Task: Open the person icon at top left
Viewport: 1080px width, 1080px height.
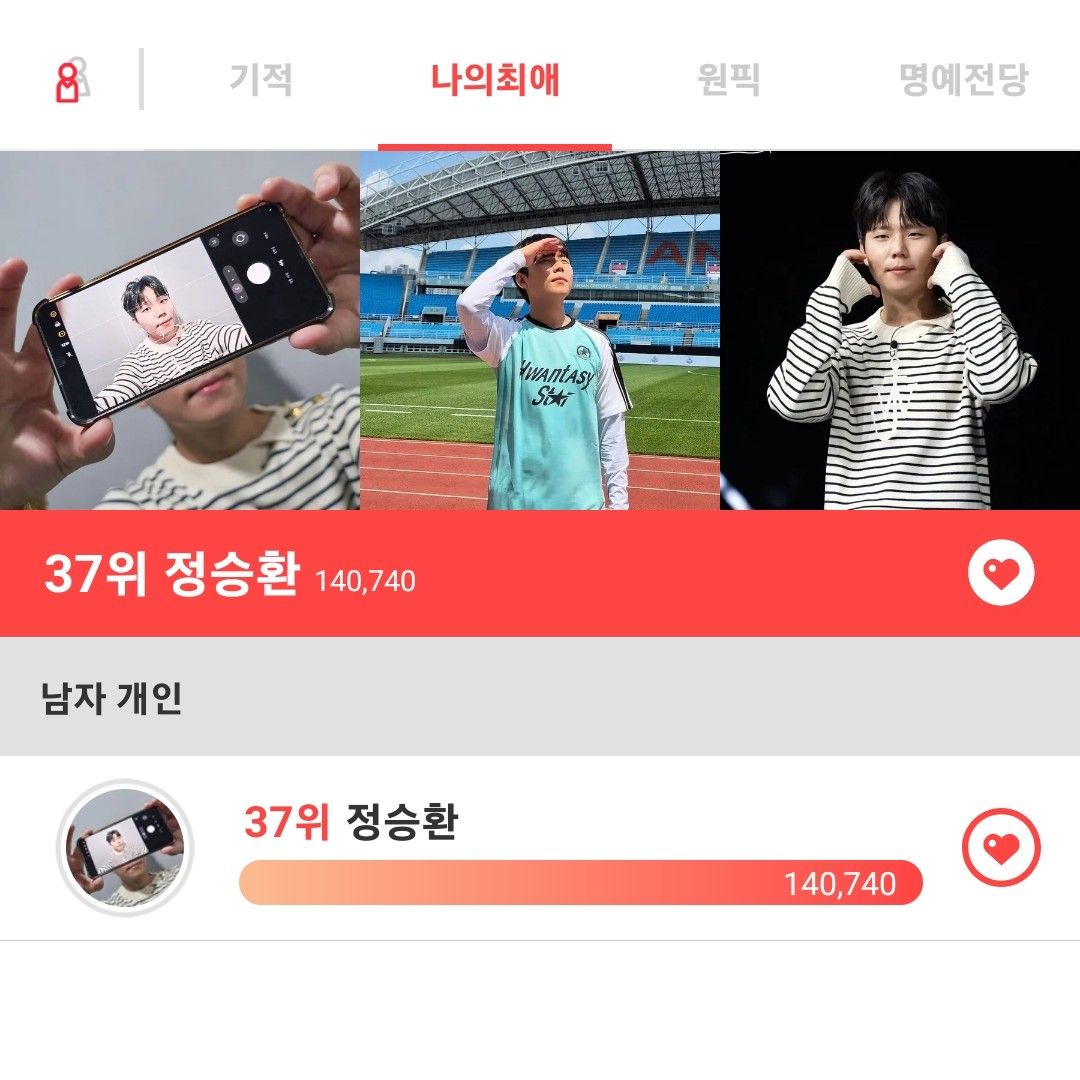Action: coord(71,81)
